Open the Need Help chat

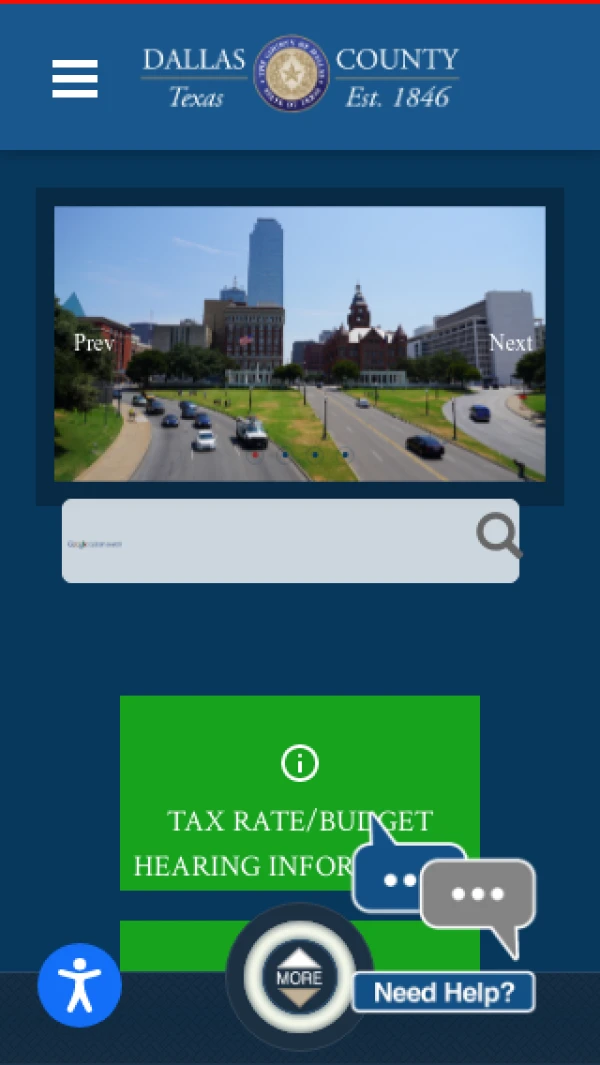pos(445,992)
